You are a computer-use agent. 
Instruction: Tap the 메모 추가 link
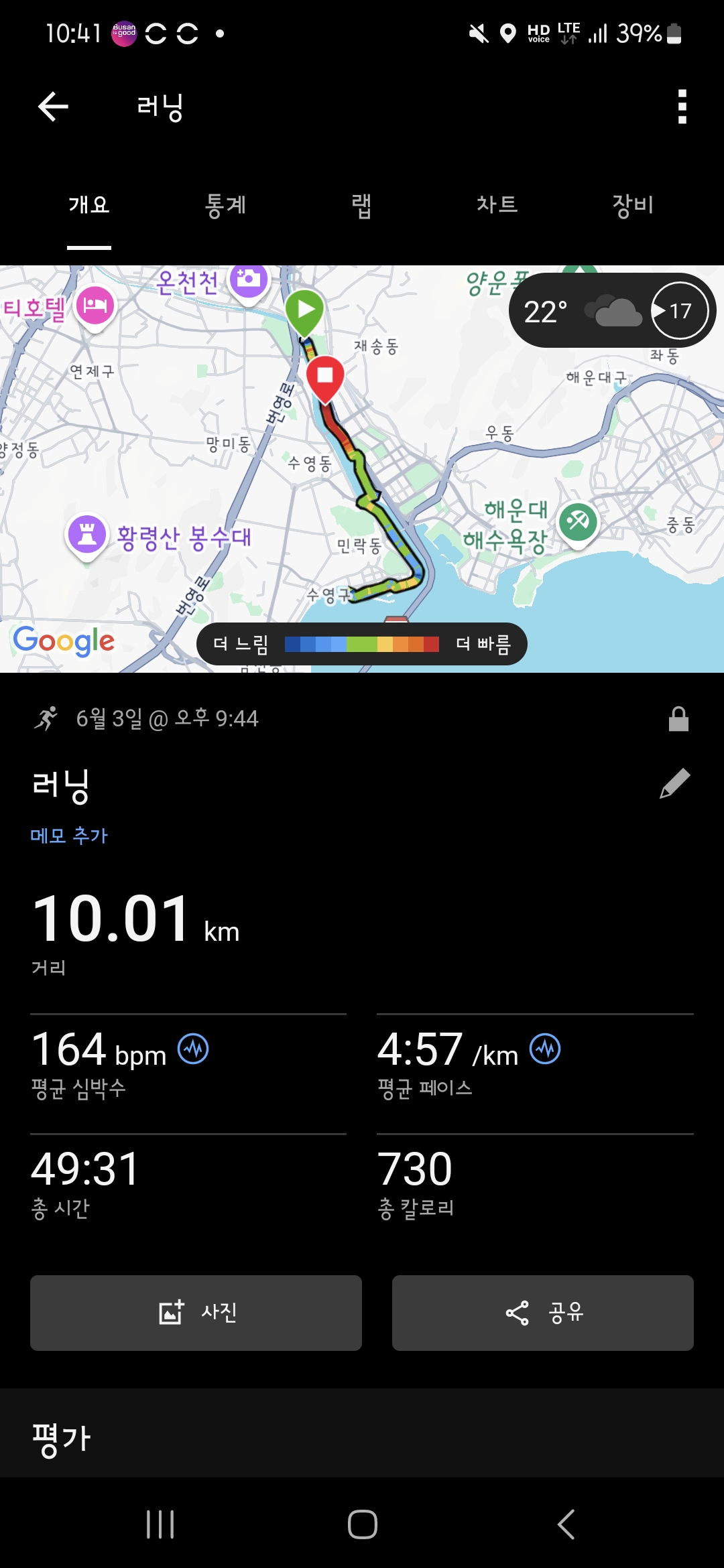click(69, 836)
